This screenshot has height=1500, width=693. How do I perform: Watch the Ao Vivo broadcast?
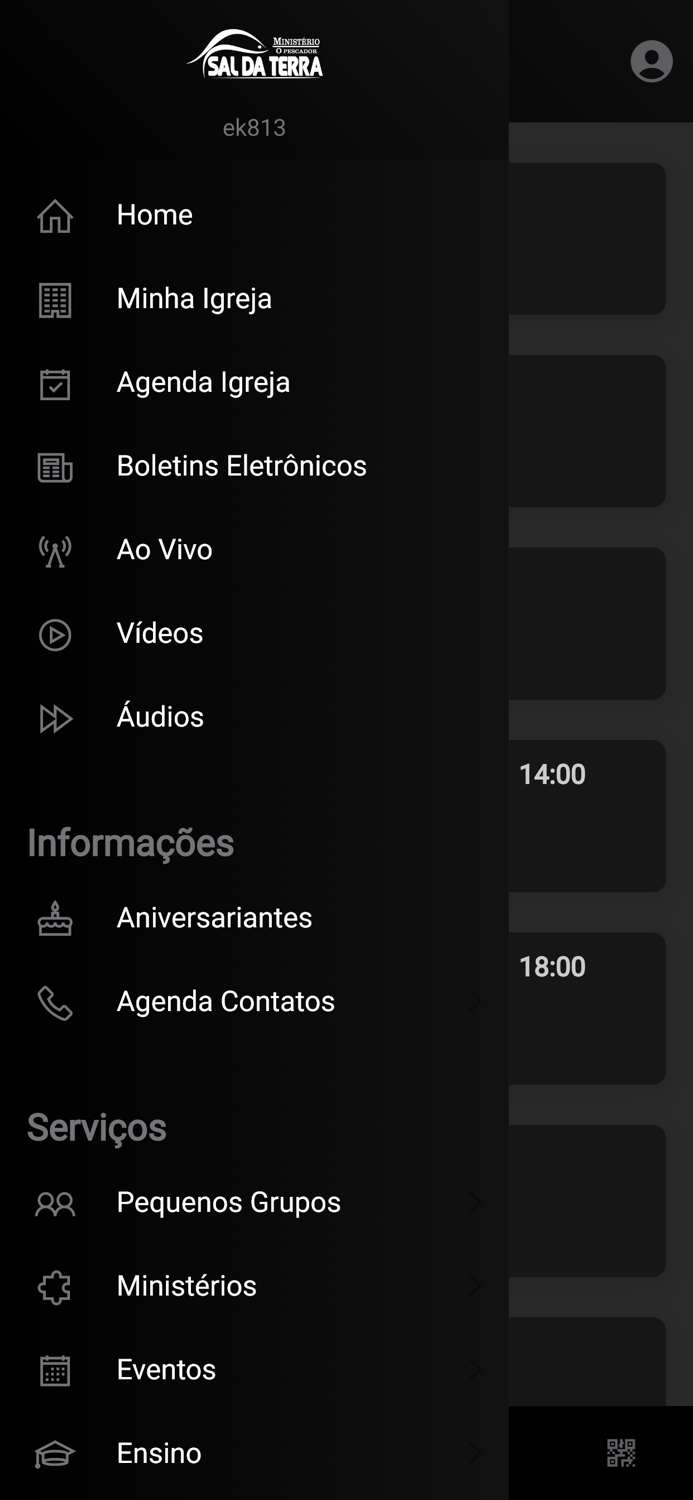pyautogui.click(x=164, y=550)
